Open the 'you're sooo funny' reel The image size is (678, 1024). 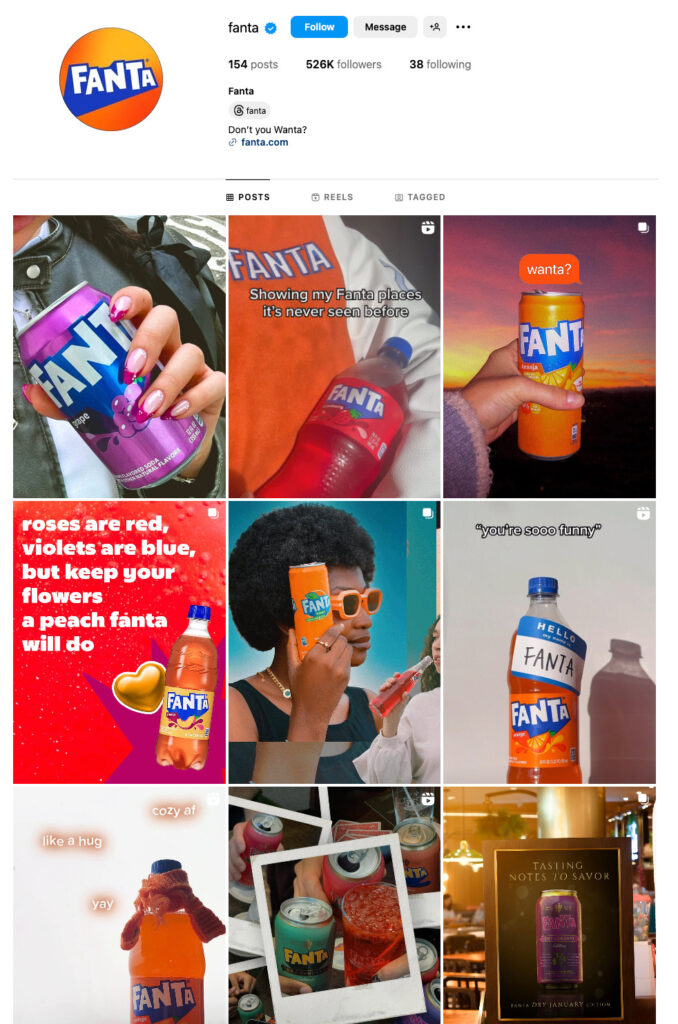(x=549, y=642)
